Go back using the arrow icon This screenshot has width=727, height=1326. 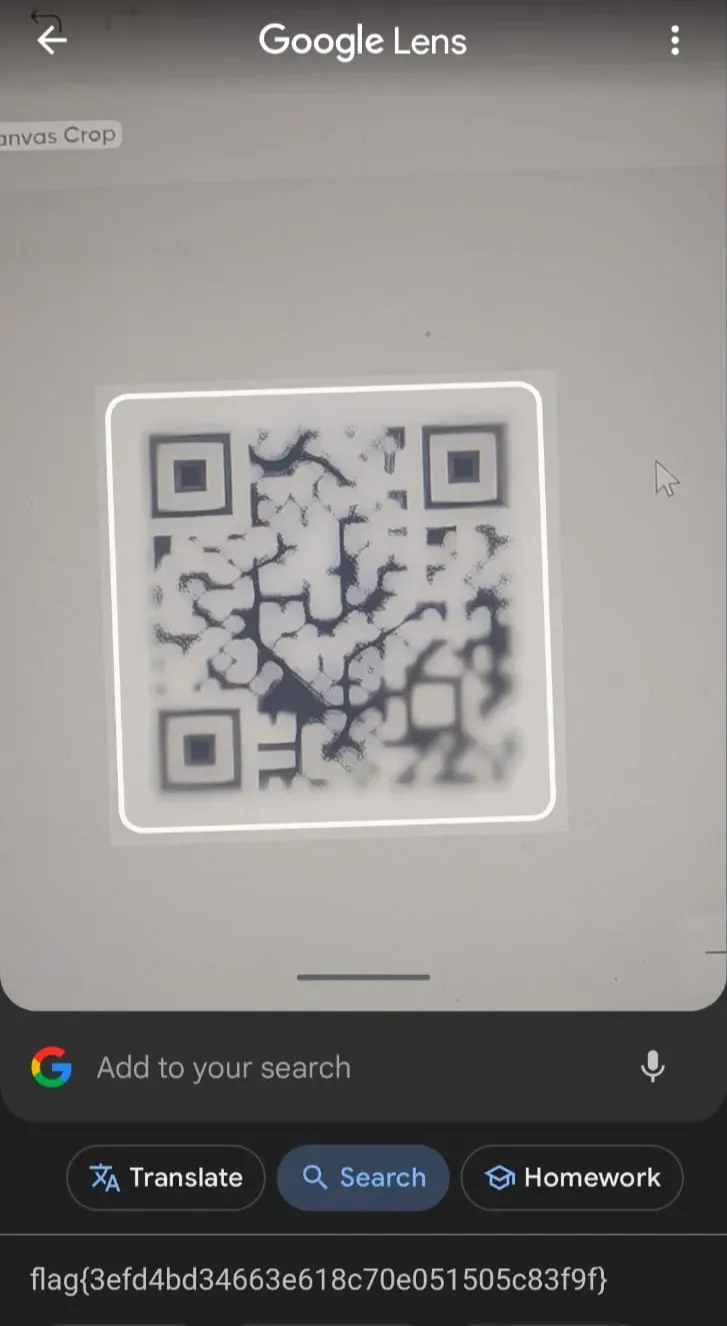click(51, 40)
